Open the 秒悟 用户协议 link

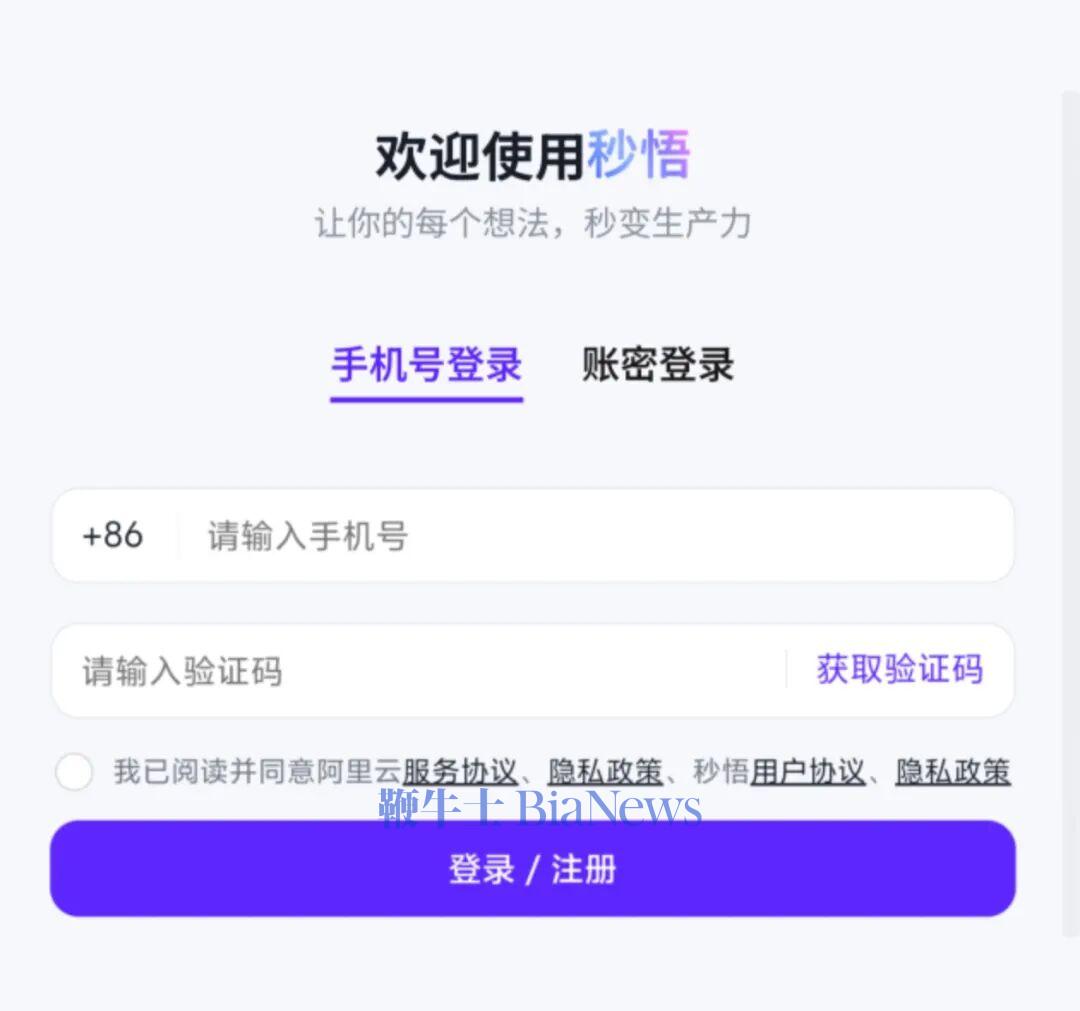(x=807, y=772)
